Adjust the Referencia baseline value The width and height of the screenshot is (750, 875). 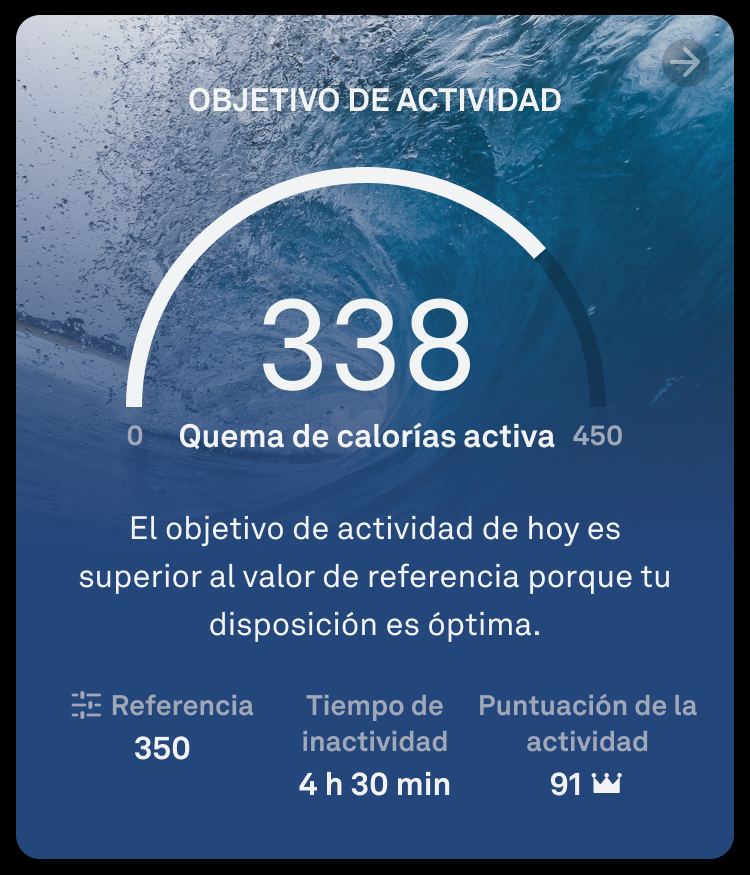pyautogui.click(x=87, y=706)
